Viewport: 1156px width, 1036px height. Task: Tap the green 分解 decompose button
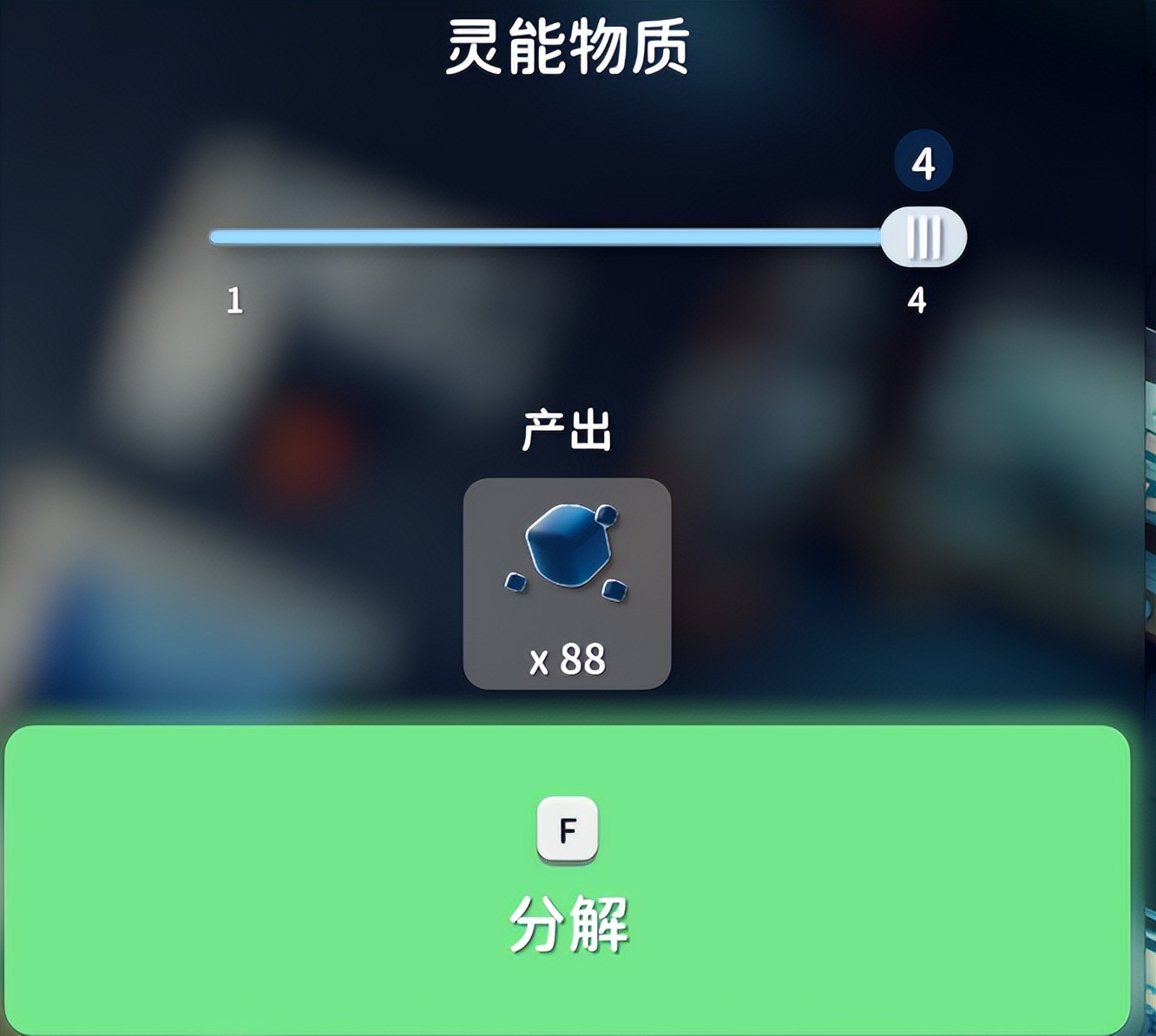568,878
